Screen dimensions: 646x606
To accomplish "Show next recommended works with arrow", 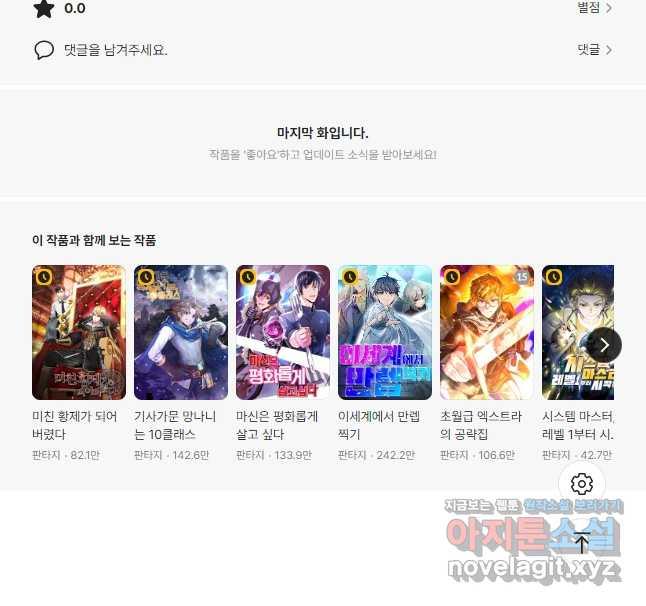I will pyautogui.click(x=604, y=345).
